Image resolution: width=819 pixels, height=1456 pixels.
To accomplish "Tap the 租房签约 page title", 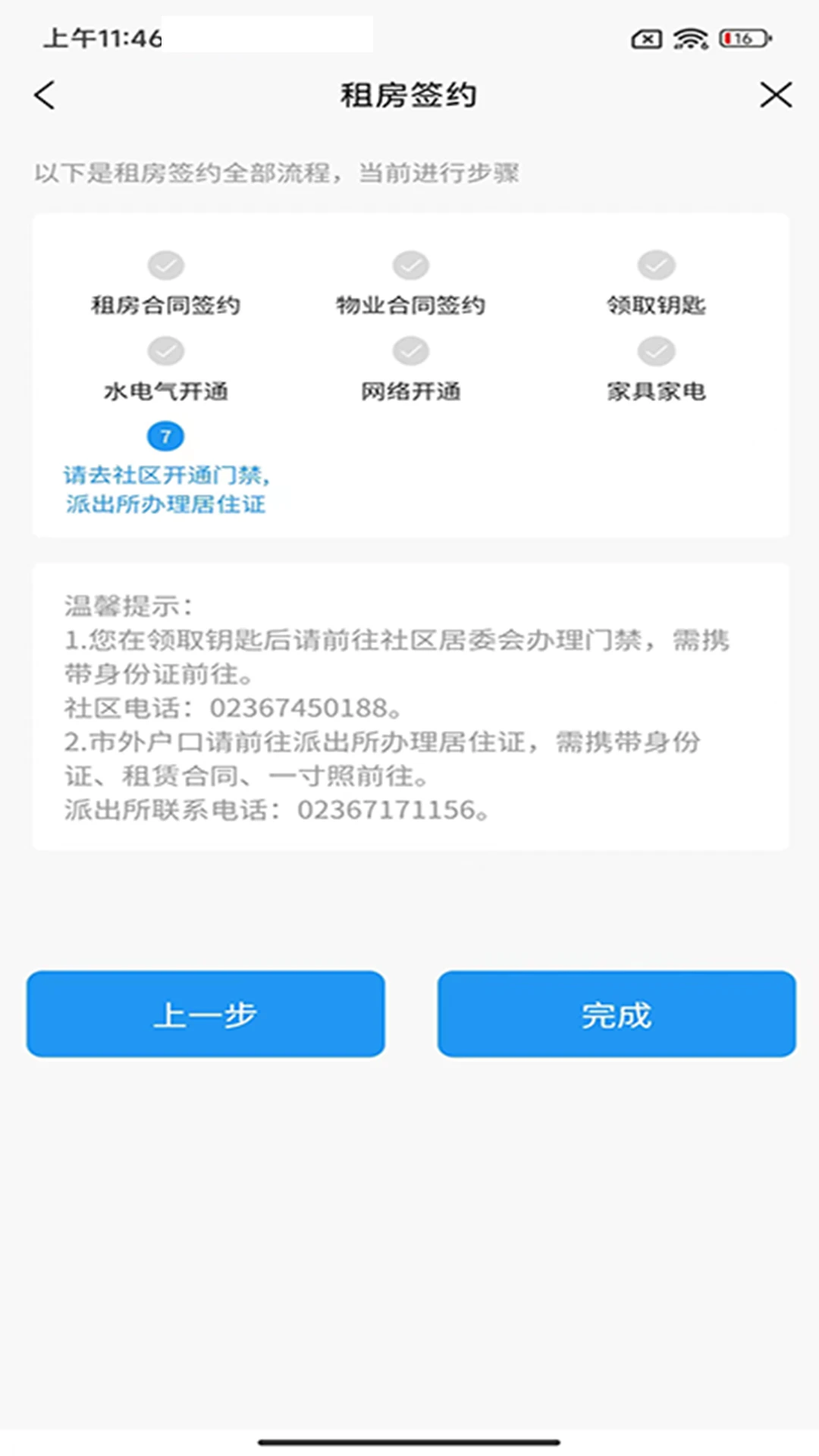I will click(x=408, y=96).
